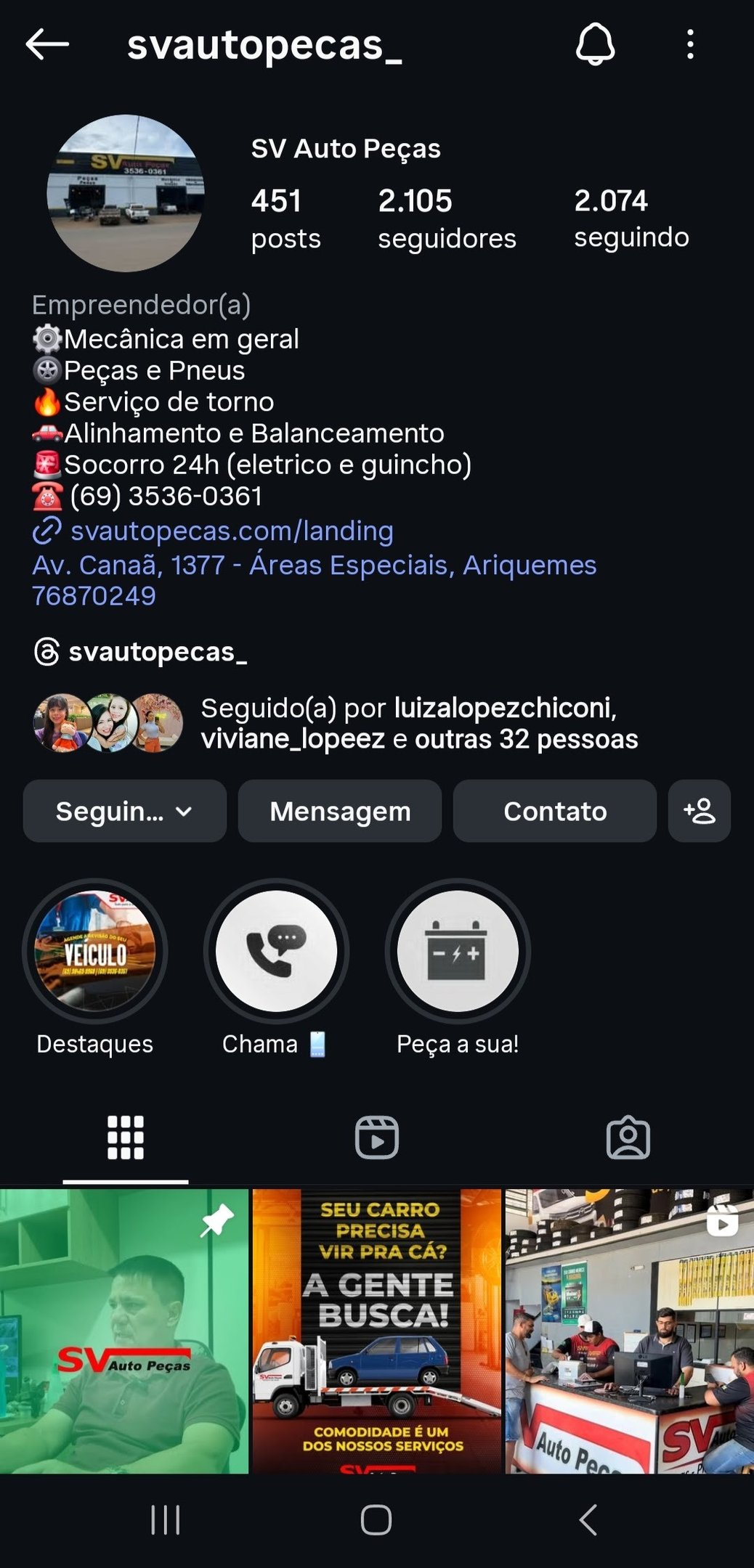Open the three-dot overflow menu
Viewport: 754px width, 1568px height.
click(x=690, y=44)
